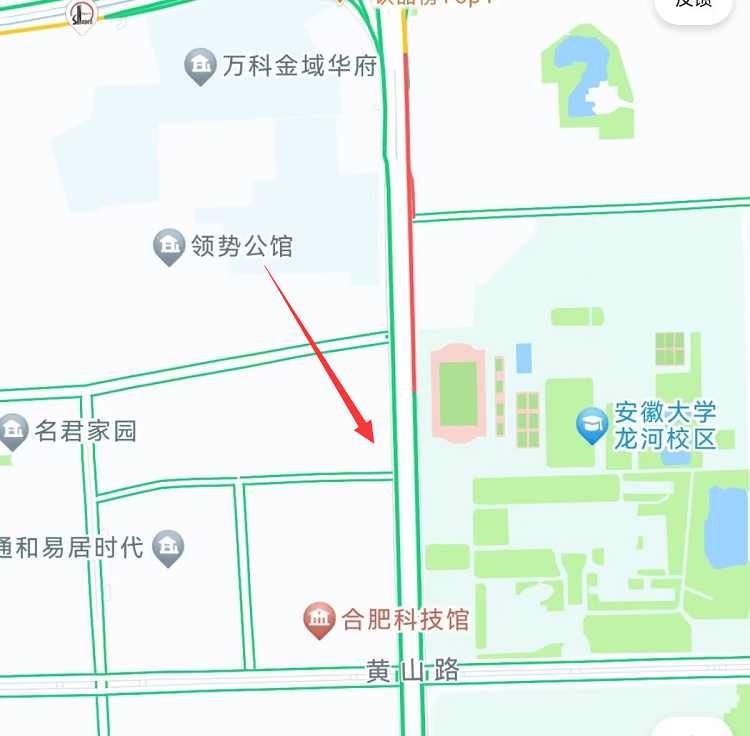
Task: Tap the 领势公馆 location pin
Action: (168, 245)
